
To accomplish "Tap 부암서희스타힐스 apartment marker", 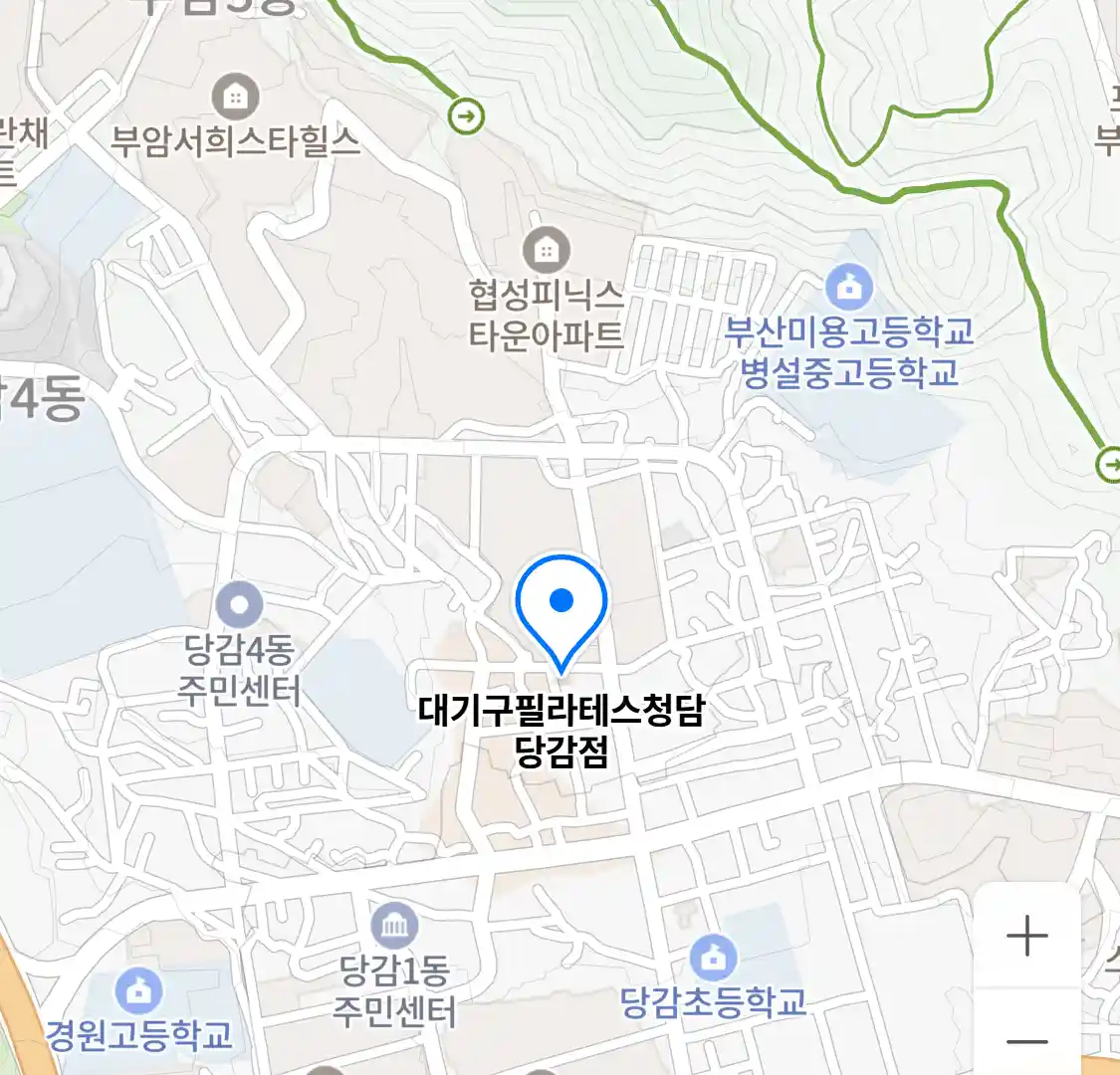I will pos(236,98).
